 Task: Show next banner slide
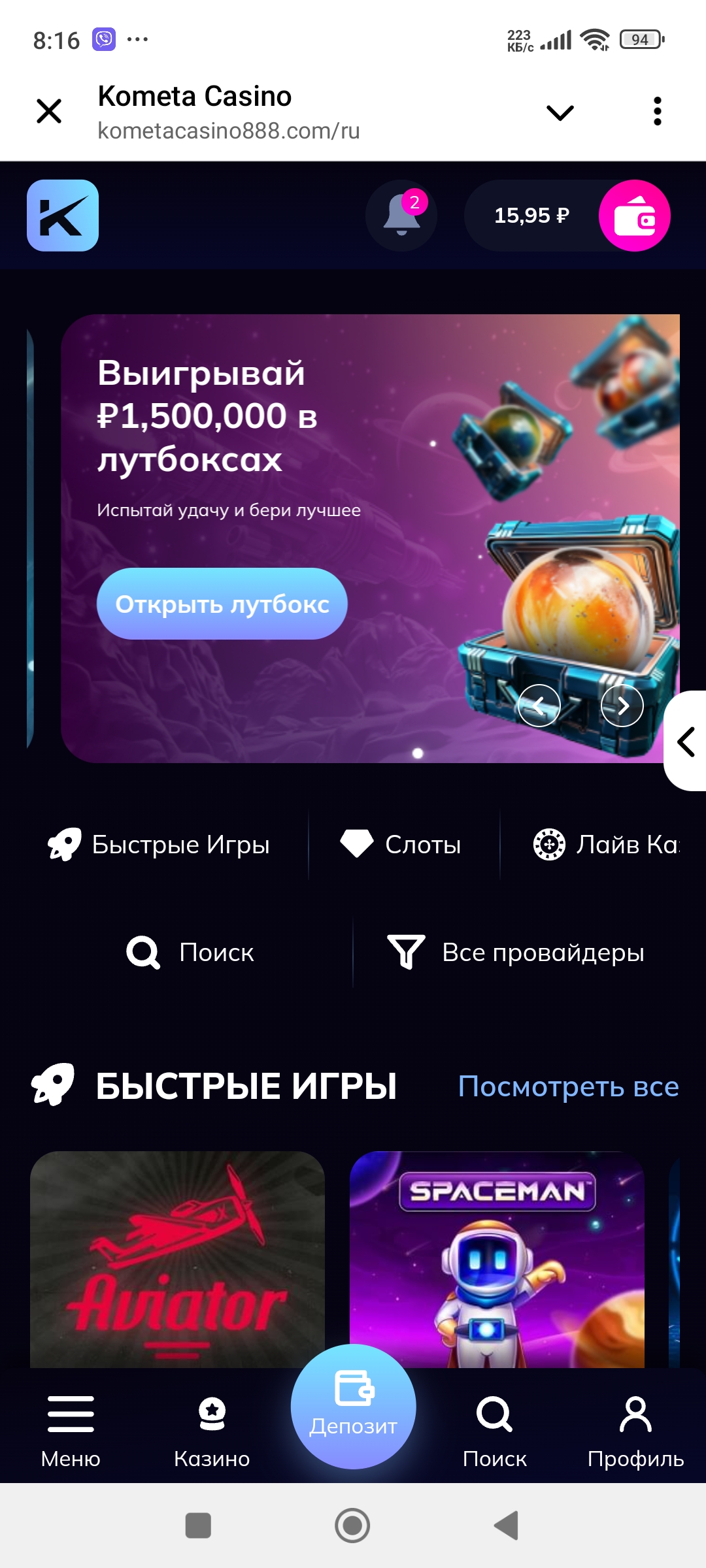[x=622, y=706]
